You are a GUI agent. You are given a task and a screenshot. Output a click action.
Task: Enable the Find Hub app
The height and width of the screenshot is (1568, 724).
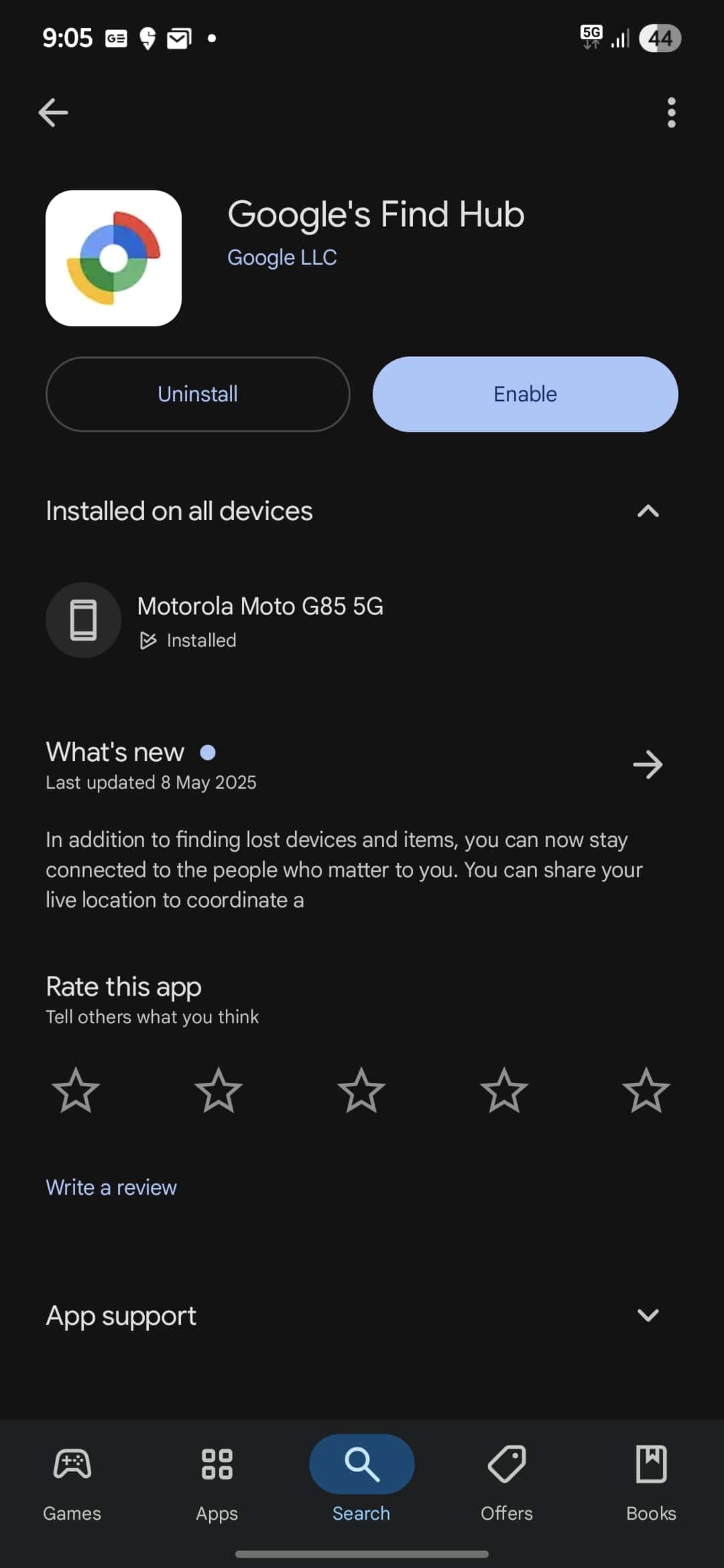(525, 394)
